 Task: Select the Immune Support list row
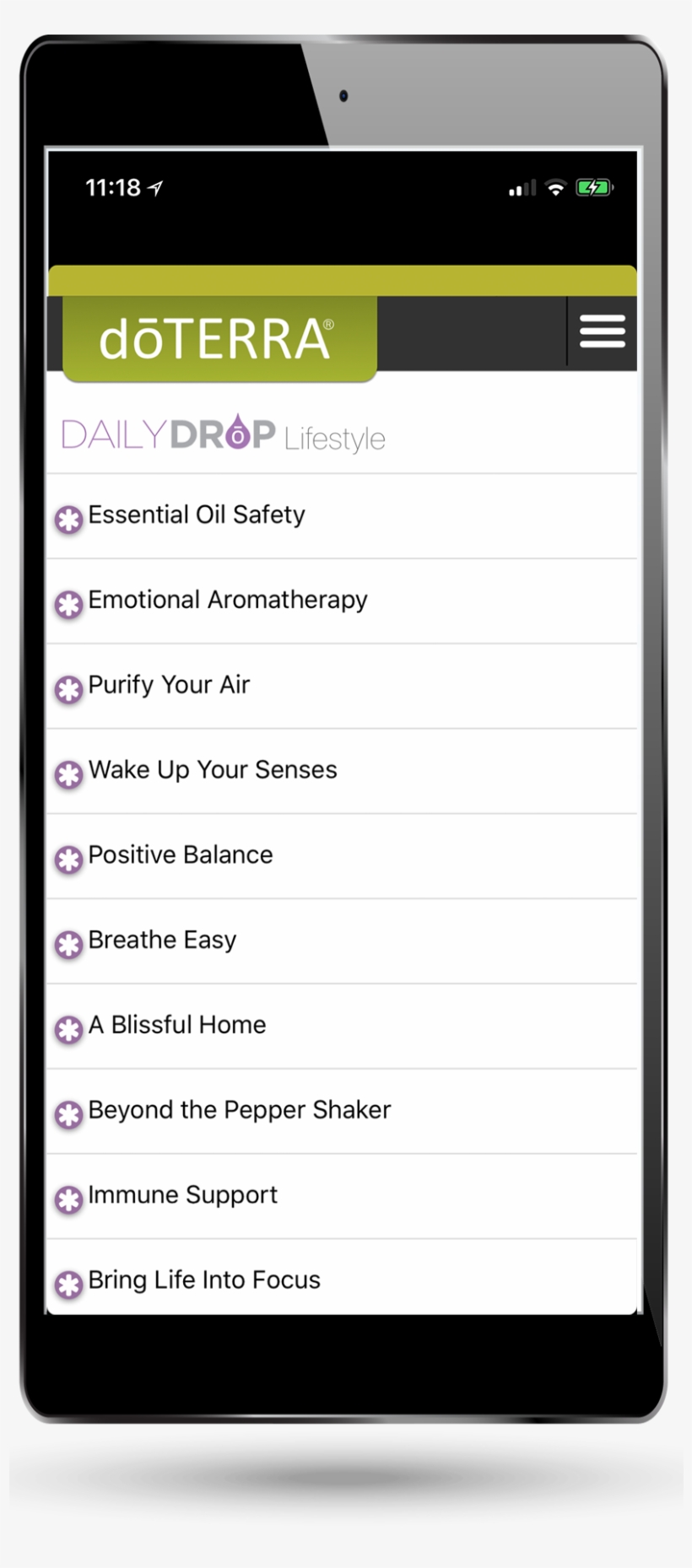click(x=338, y=1195)
